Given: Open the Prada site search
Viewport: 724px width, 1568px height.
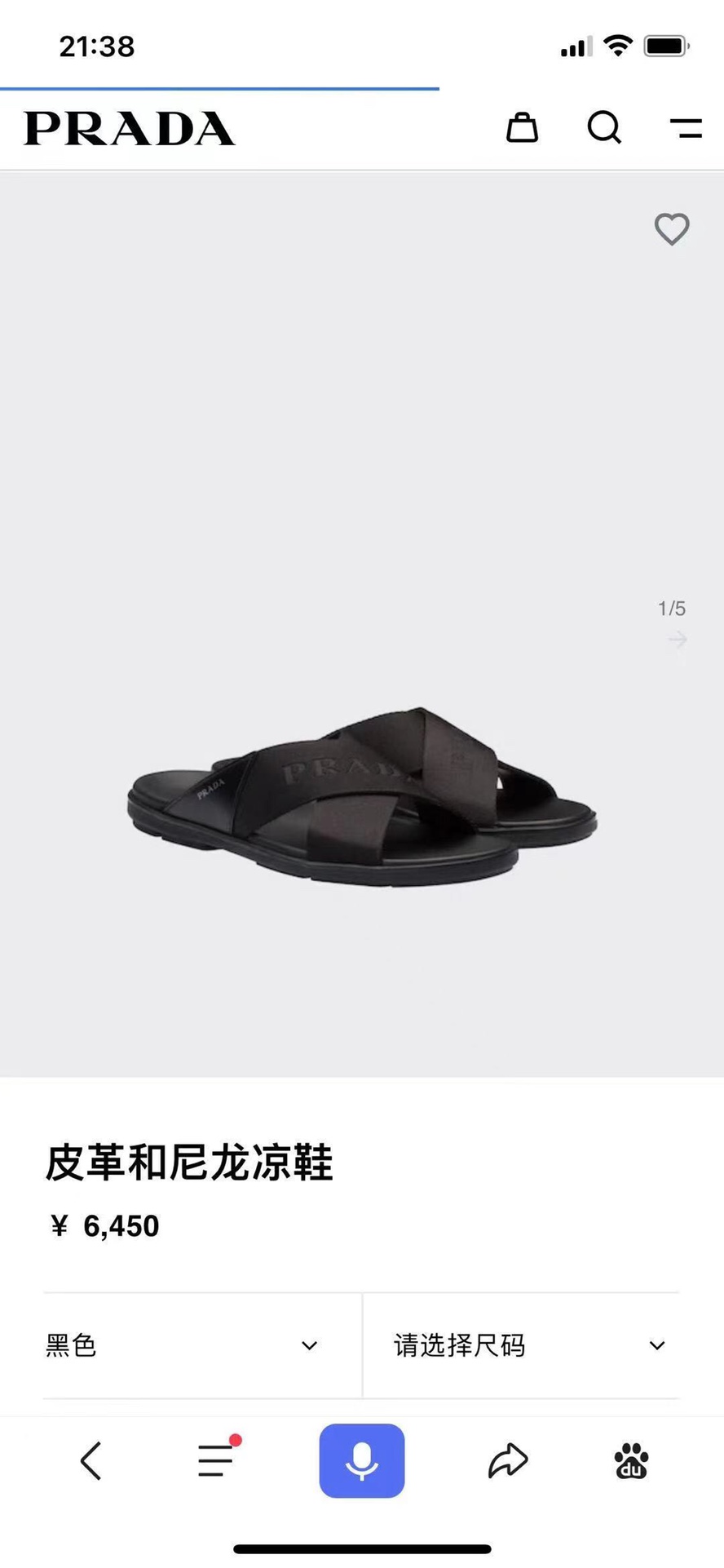Looking at the screenshot, I should click(604, 128).
